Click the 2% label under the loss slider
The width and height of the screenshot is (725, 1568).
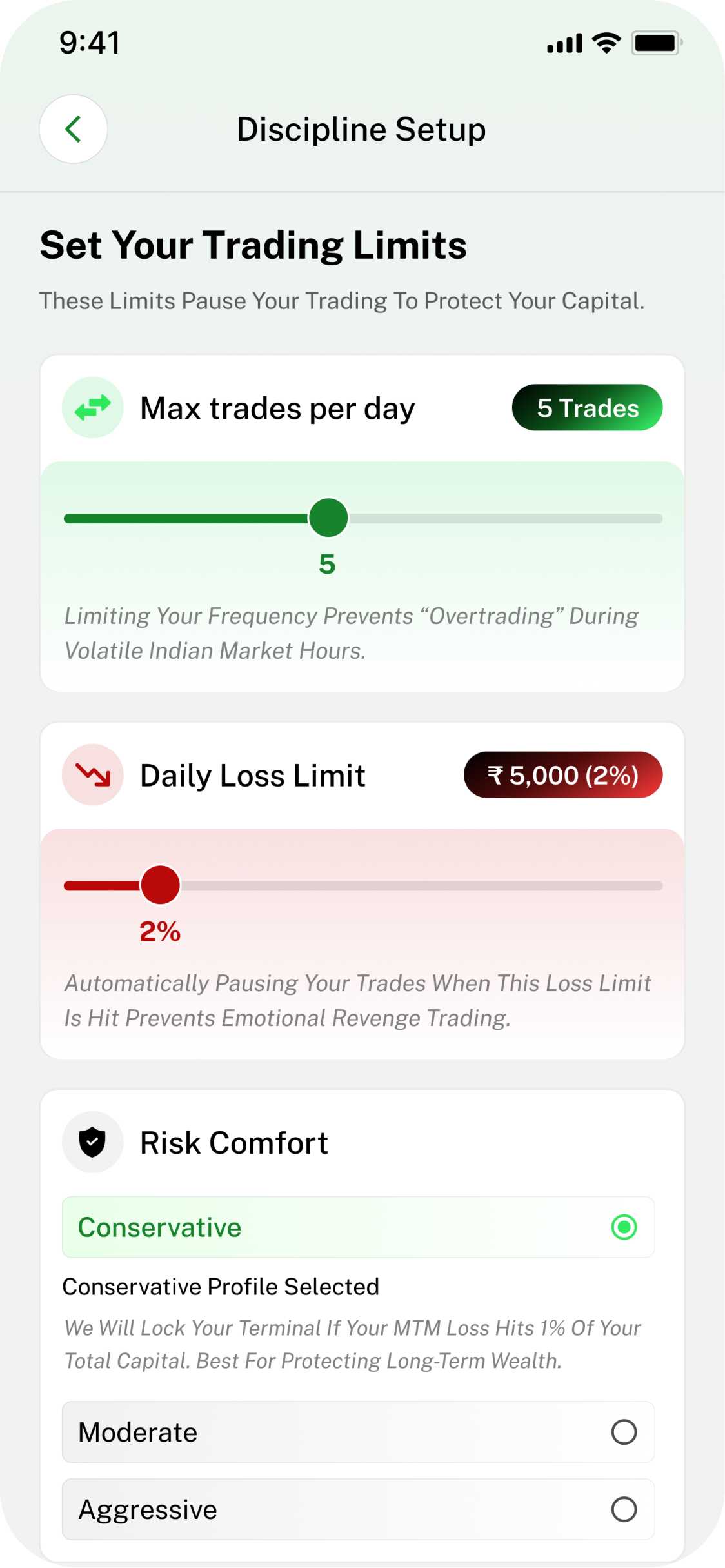[x=159, y=932]
